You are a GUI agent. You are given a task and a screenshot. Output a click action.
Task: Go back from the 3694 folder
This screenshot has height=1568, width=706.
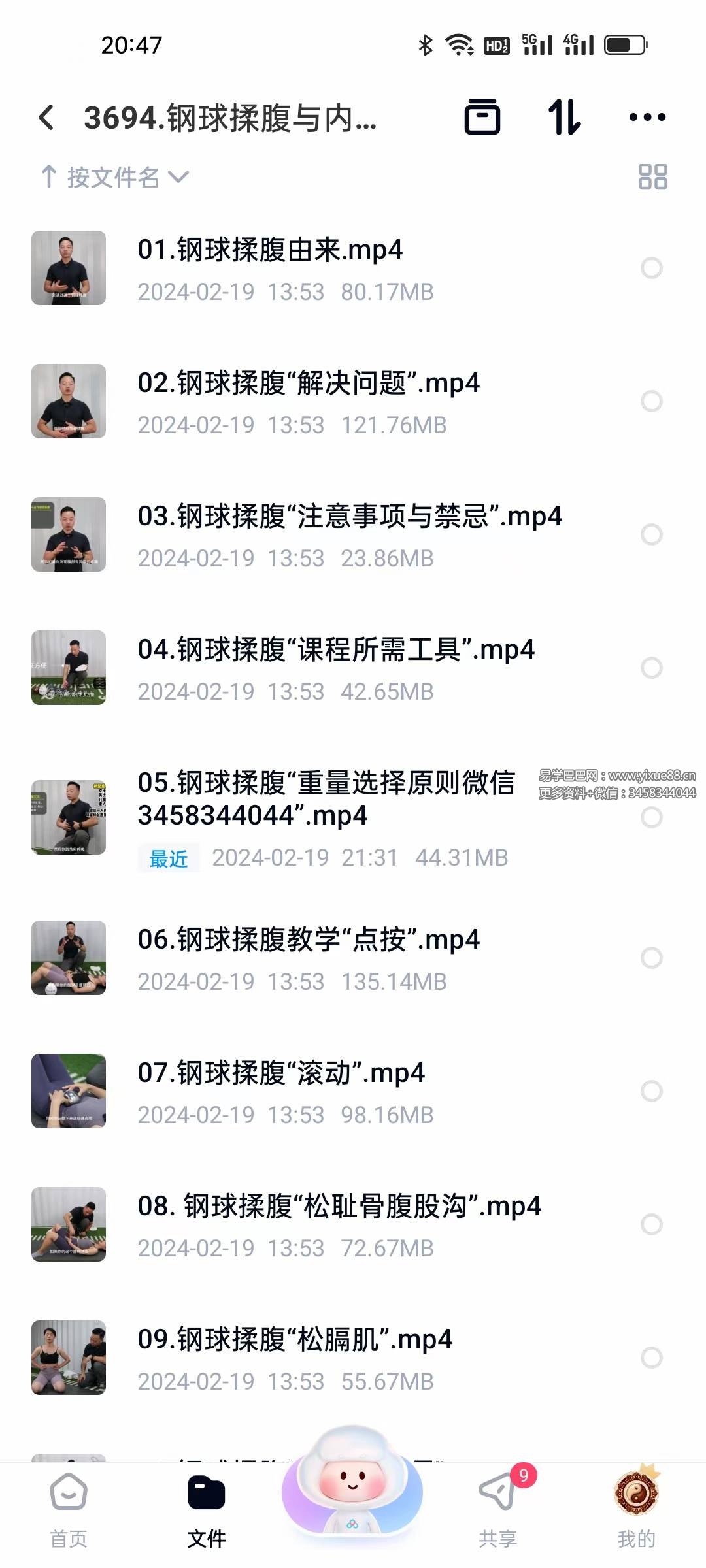tap(46, 118)
